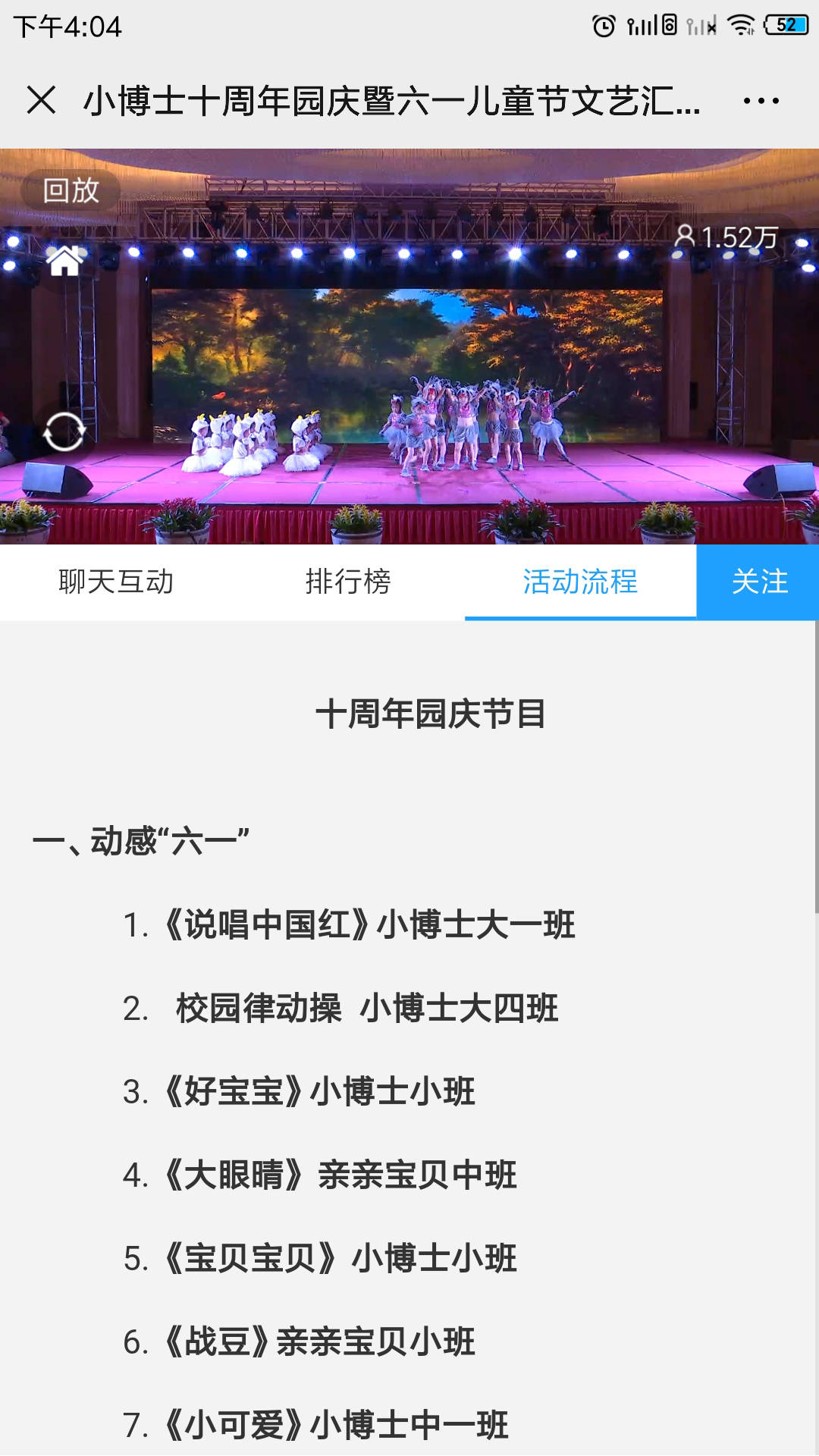Close the live broadcast page
The image size is (819, 1456).
point(41,100)
